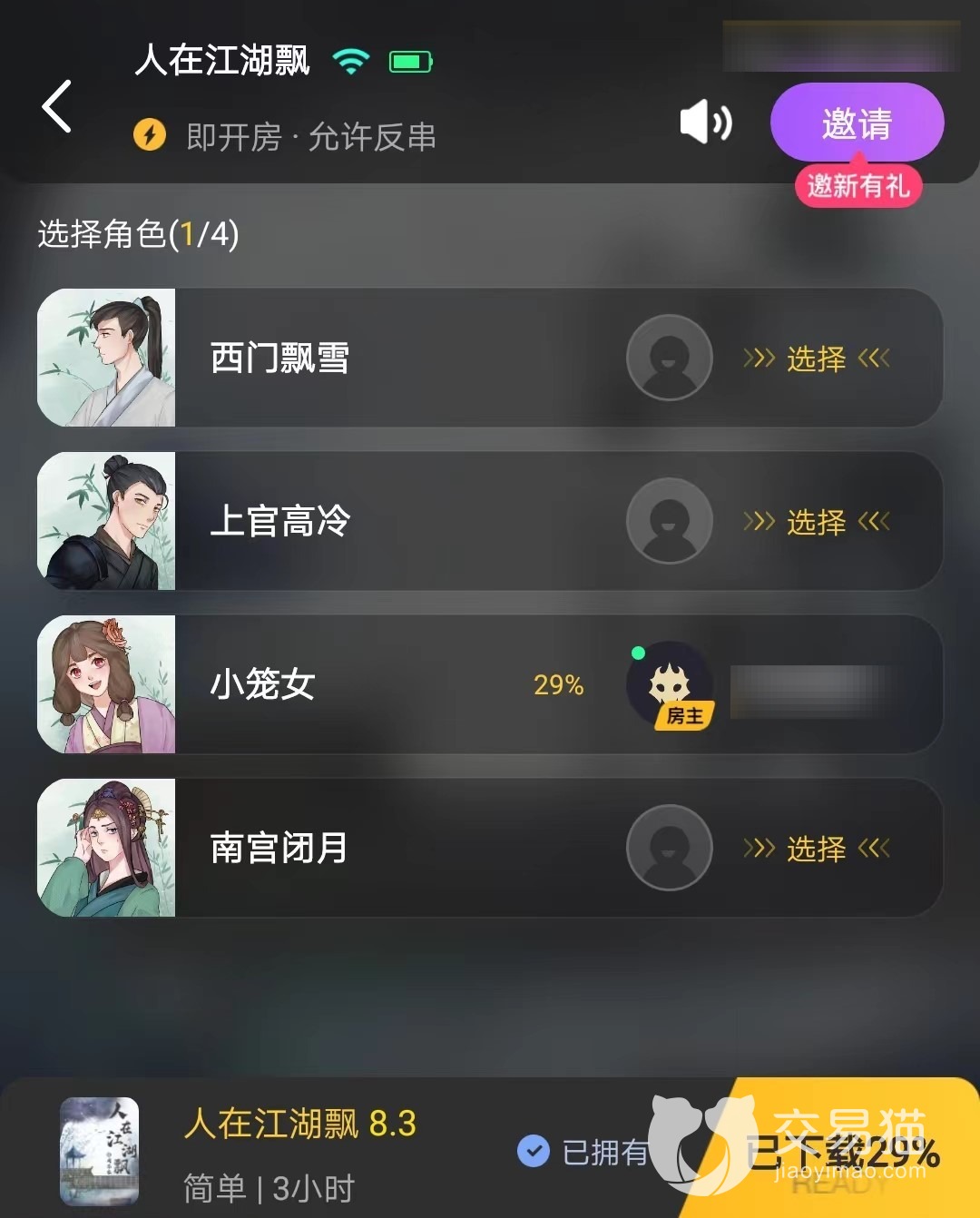This screenshot has width=980, height=1218.
Task: Tap the purple 邀请 invite button
Action: coord(857,123)
